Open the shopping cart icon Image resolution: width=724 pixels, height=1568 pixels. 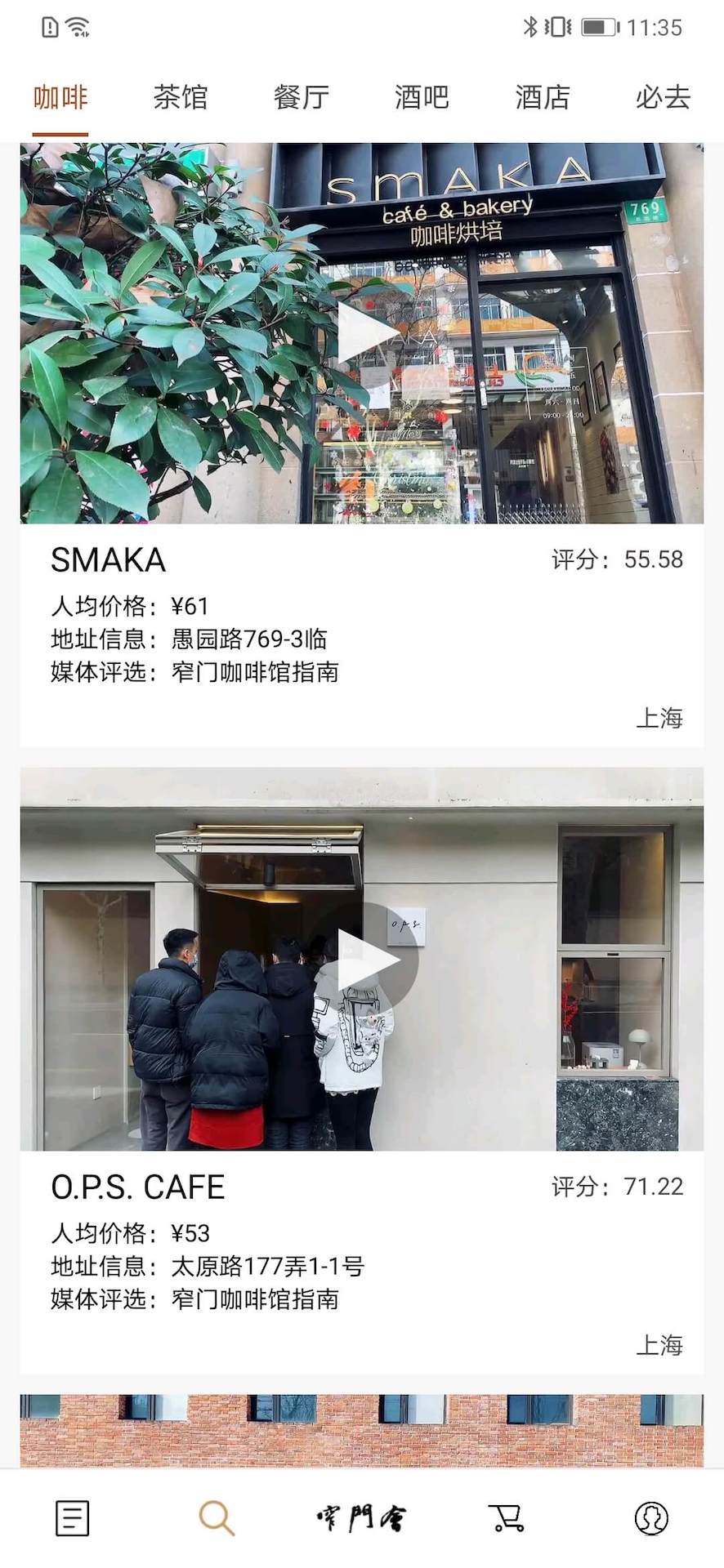[507, 1517]
